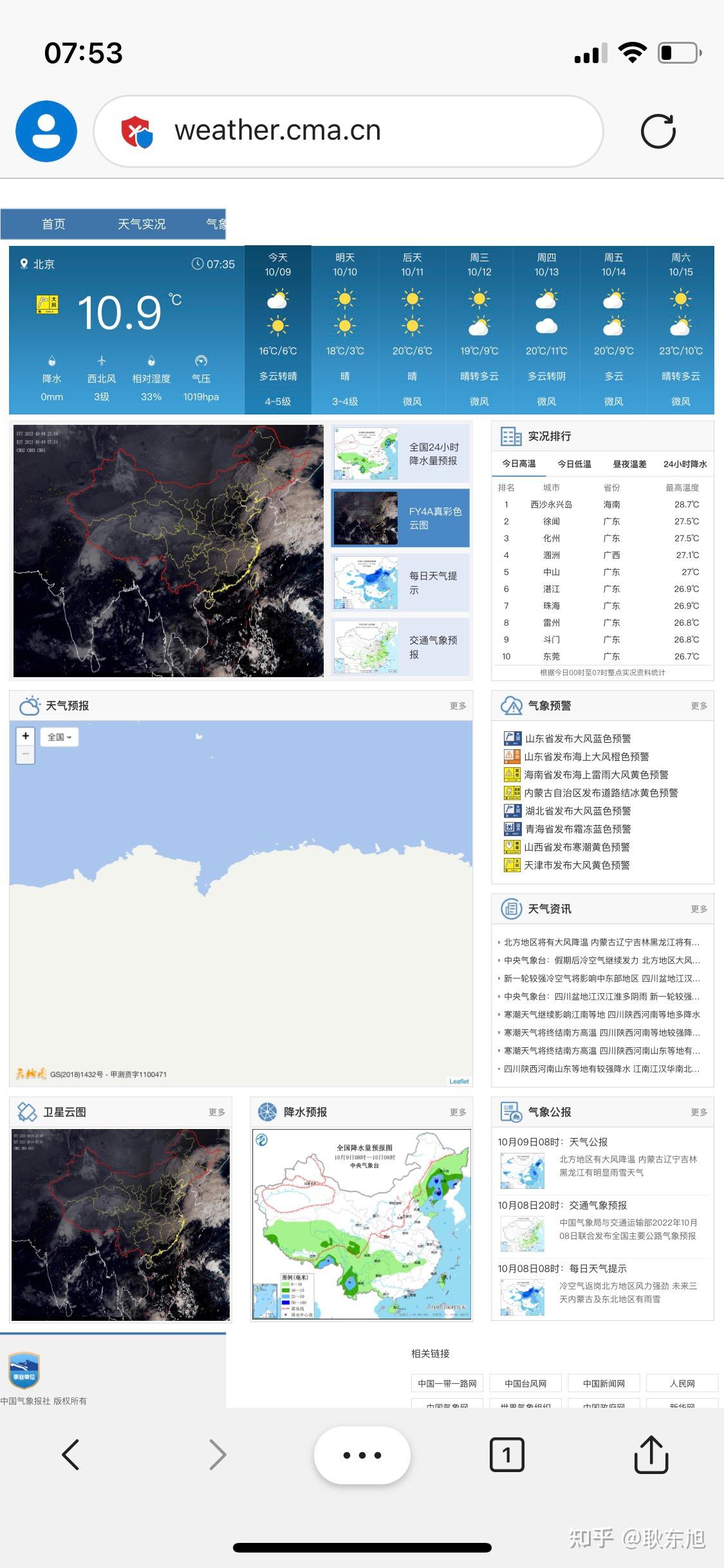The width and height of the screenshot is (724, 1568).
Task: Open 山东省发布大风蓝色预警 alert
Action: 577,738
